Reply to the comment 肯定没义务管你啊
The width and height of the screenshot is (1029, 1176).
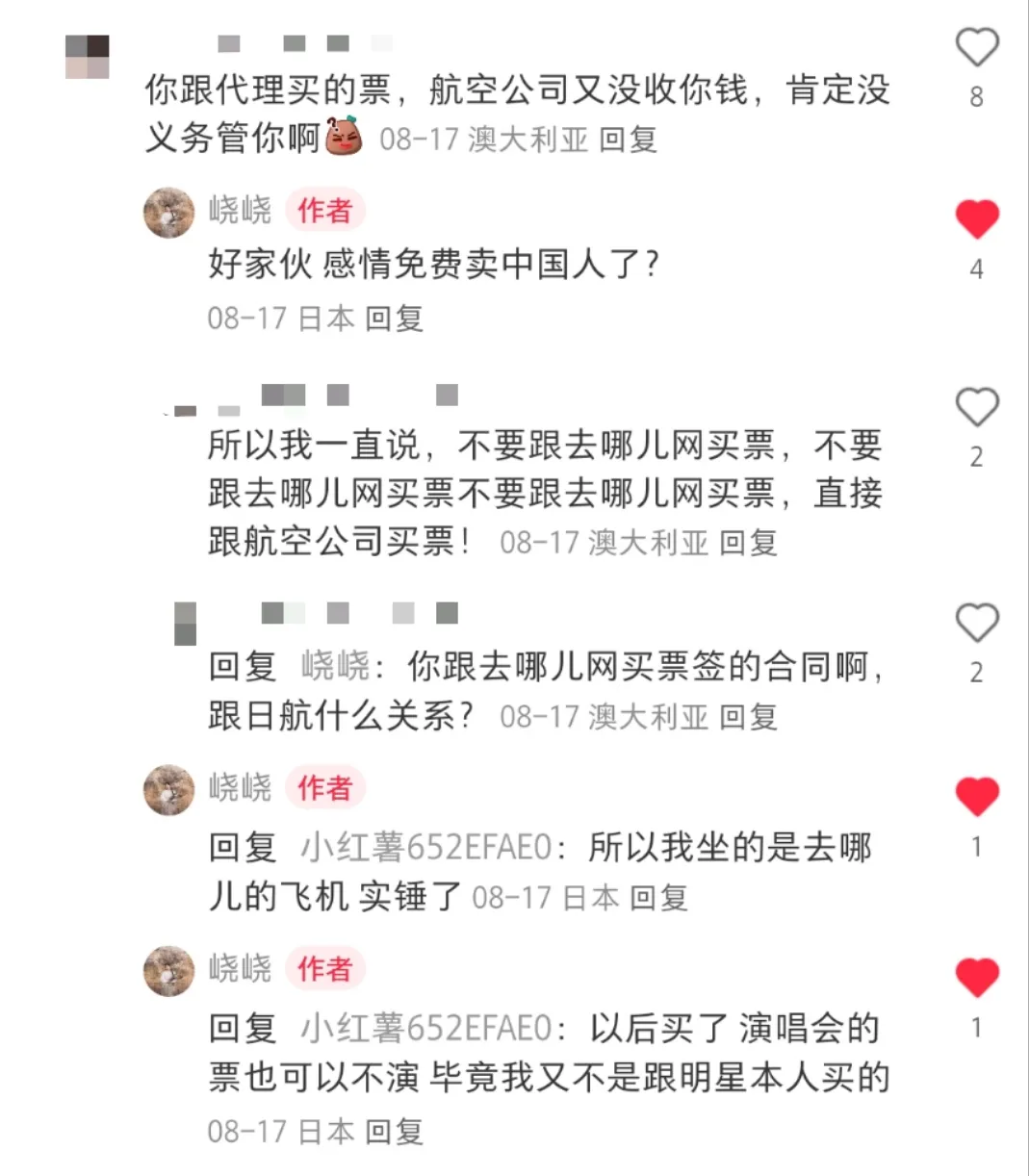point(628,140)
